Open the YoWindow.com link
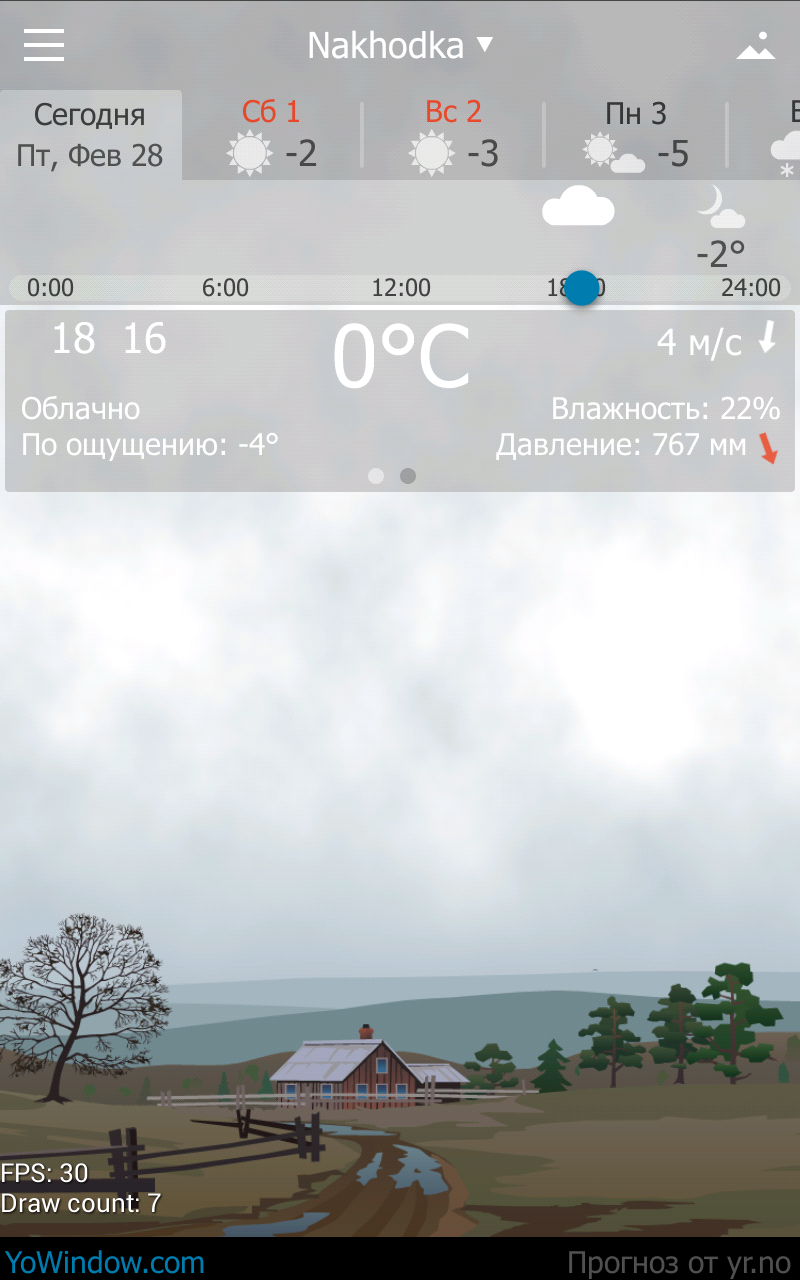Image resolution: width=800 pixels, height=1280 pixels. 104,1262
